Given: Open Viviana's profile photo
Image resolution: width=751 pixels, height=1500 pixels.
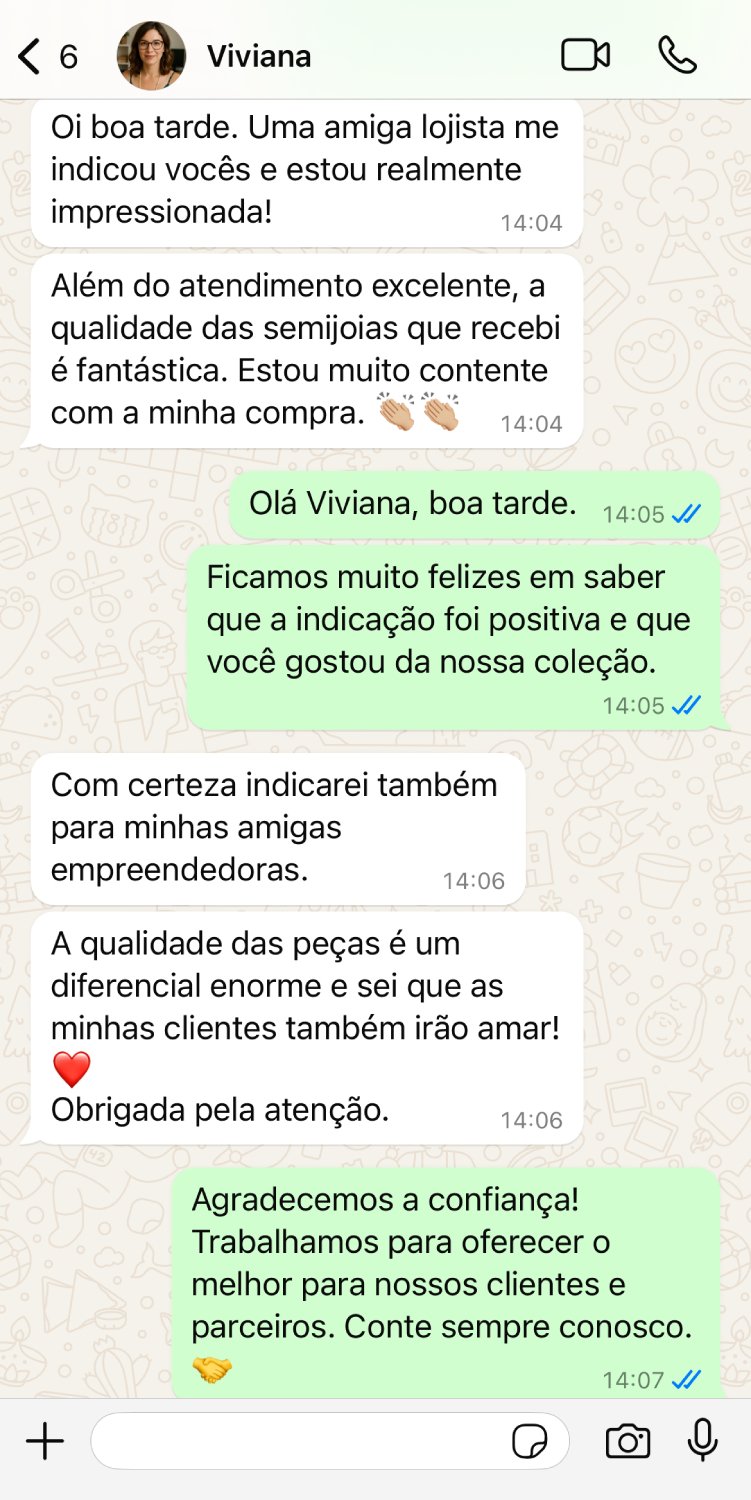Looking at the screenshot, I should point(151,56).
